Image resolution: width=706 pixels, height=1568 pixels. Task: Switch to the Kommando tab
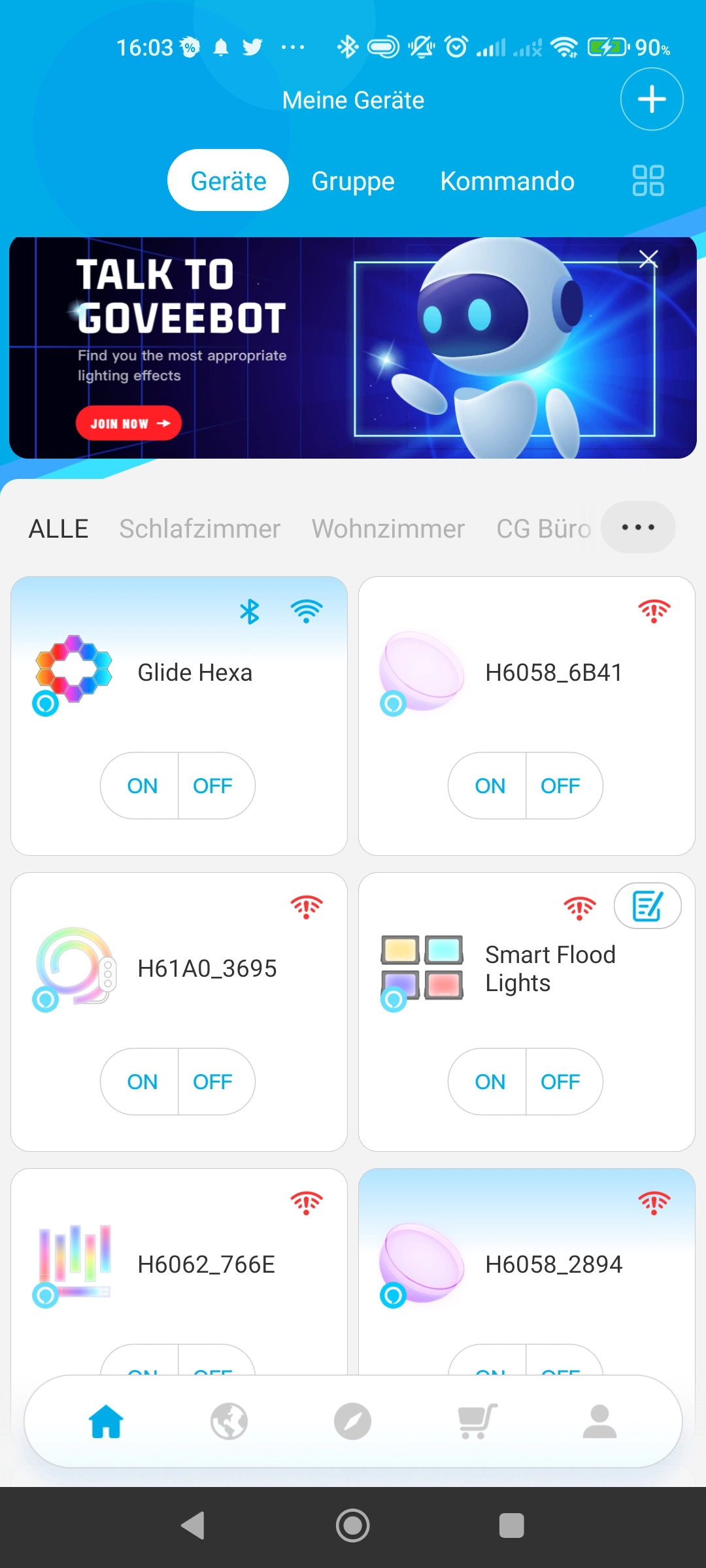click(x=507, y=181)
